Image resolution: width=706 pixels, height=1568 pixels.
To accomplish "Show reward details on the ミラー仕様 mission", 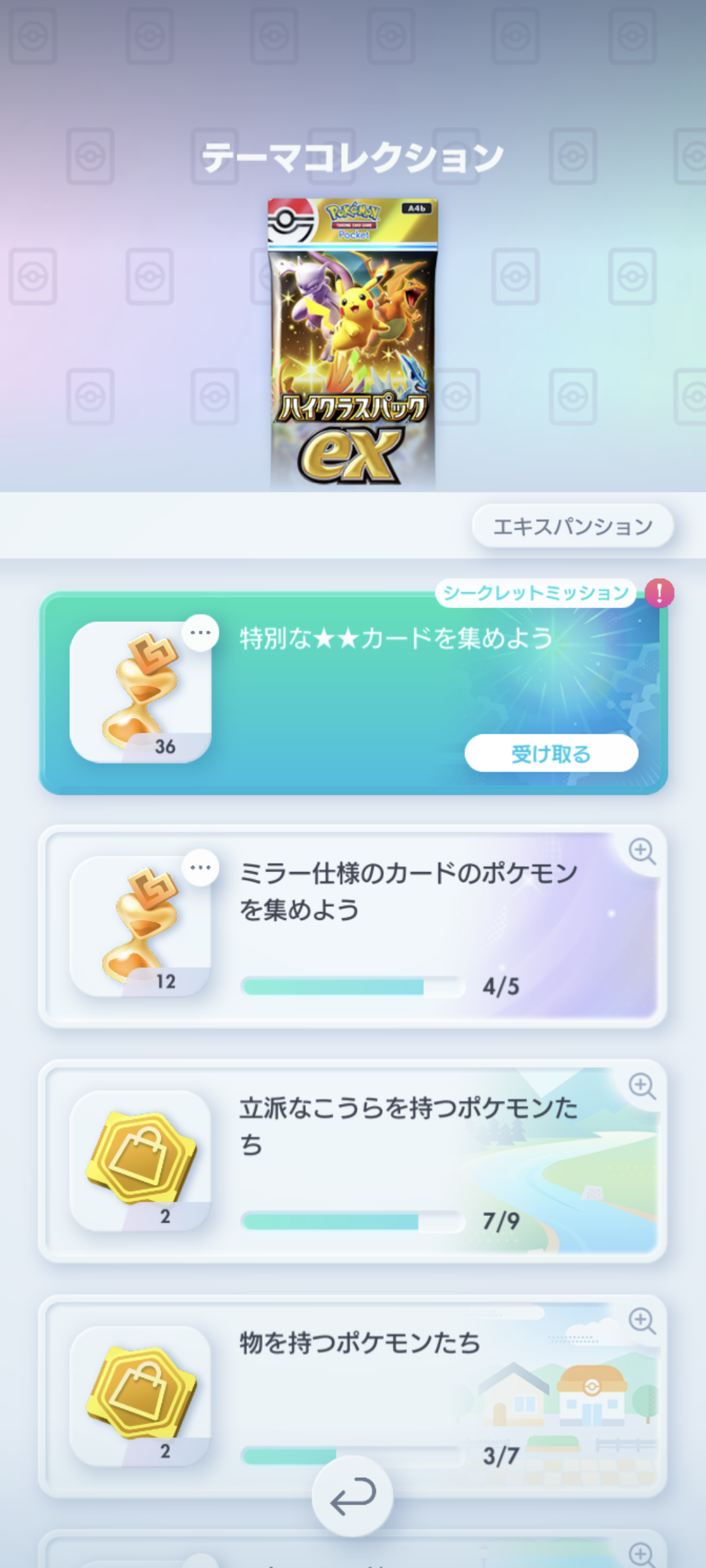I will click(x=200, y=868).
